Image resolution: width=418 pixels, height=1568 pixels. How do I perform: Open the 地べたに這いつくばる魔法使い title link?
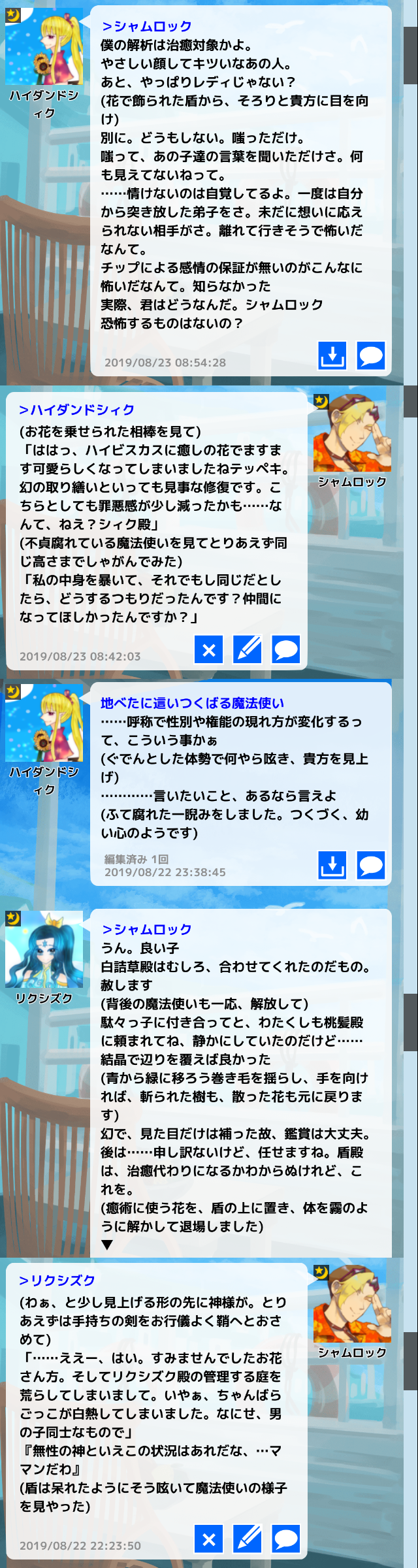pyautogui.click(x=192, y=703)
